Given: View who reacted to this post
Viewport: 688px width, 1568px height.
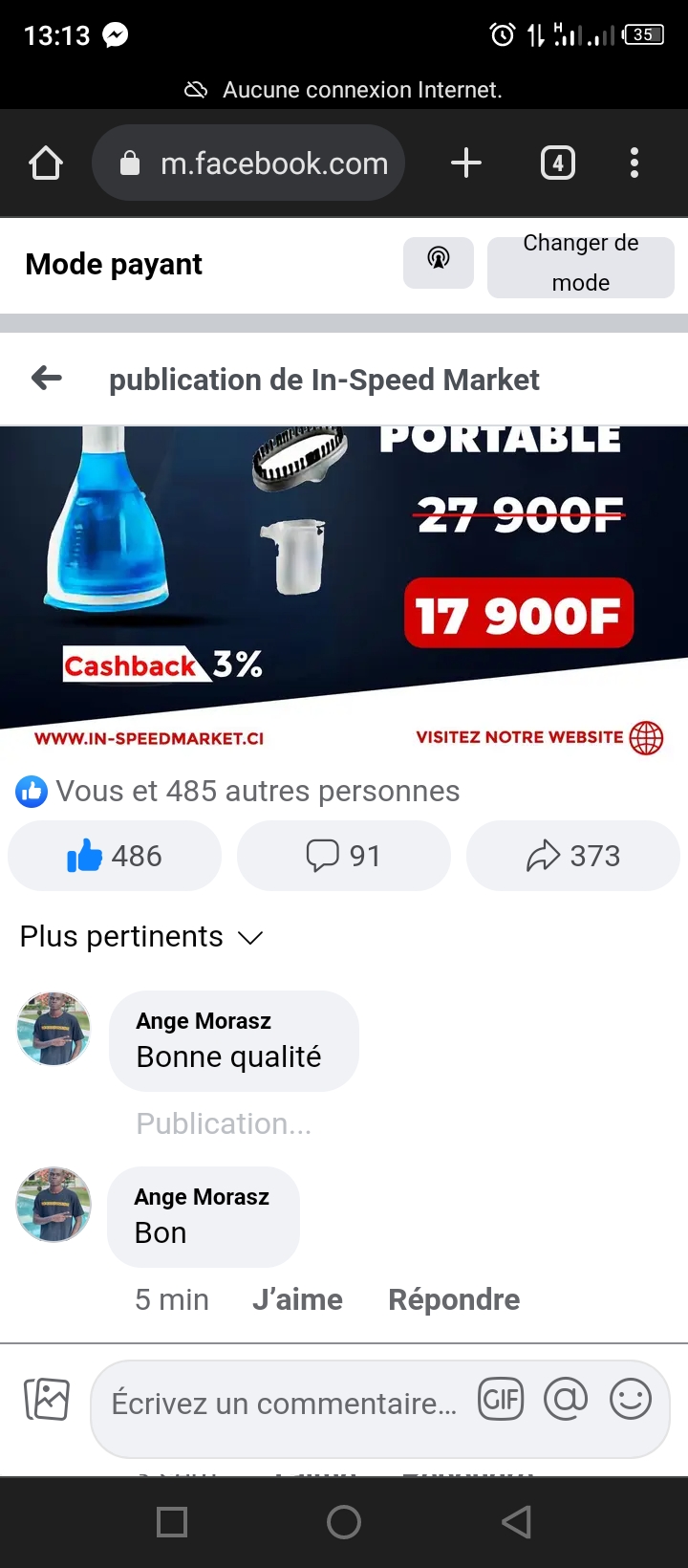Looking at the screenshot, I should pos(239,792).
